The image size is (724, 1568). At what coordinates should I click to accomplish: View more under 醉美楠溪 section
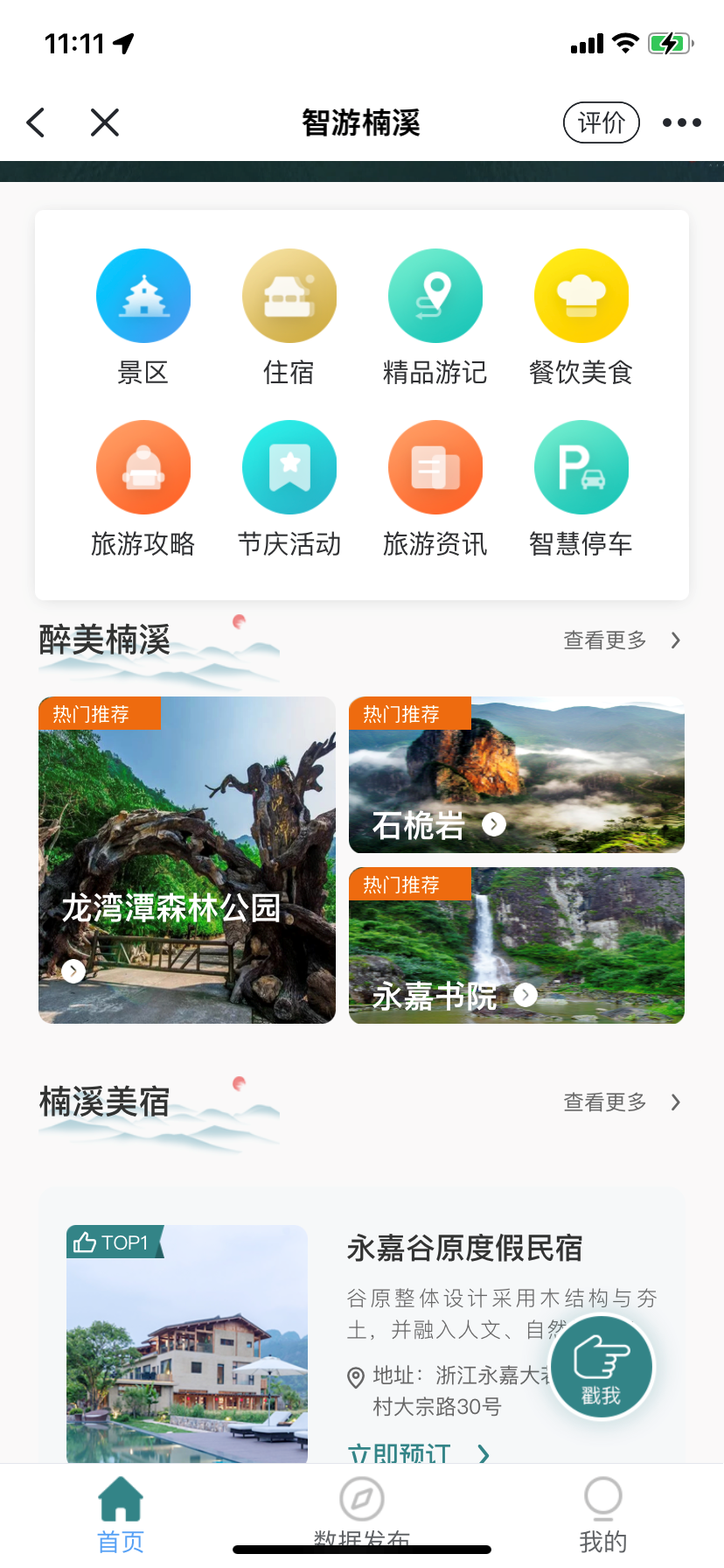(621, 640)
